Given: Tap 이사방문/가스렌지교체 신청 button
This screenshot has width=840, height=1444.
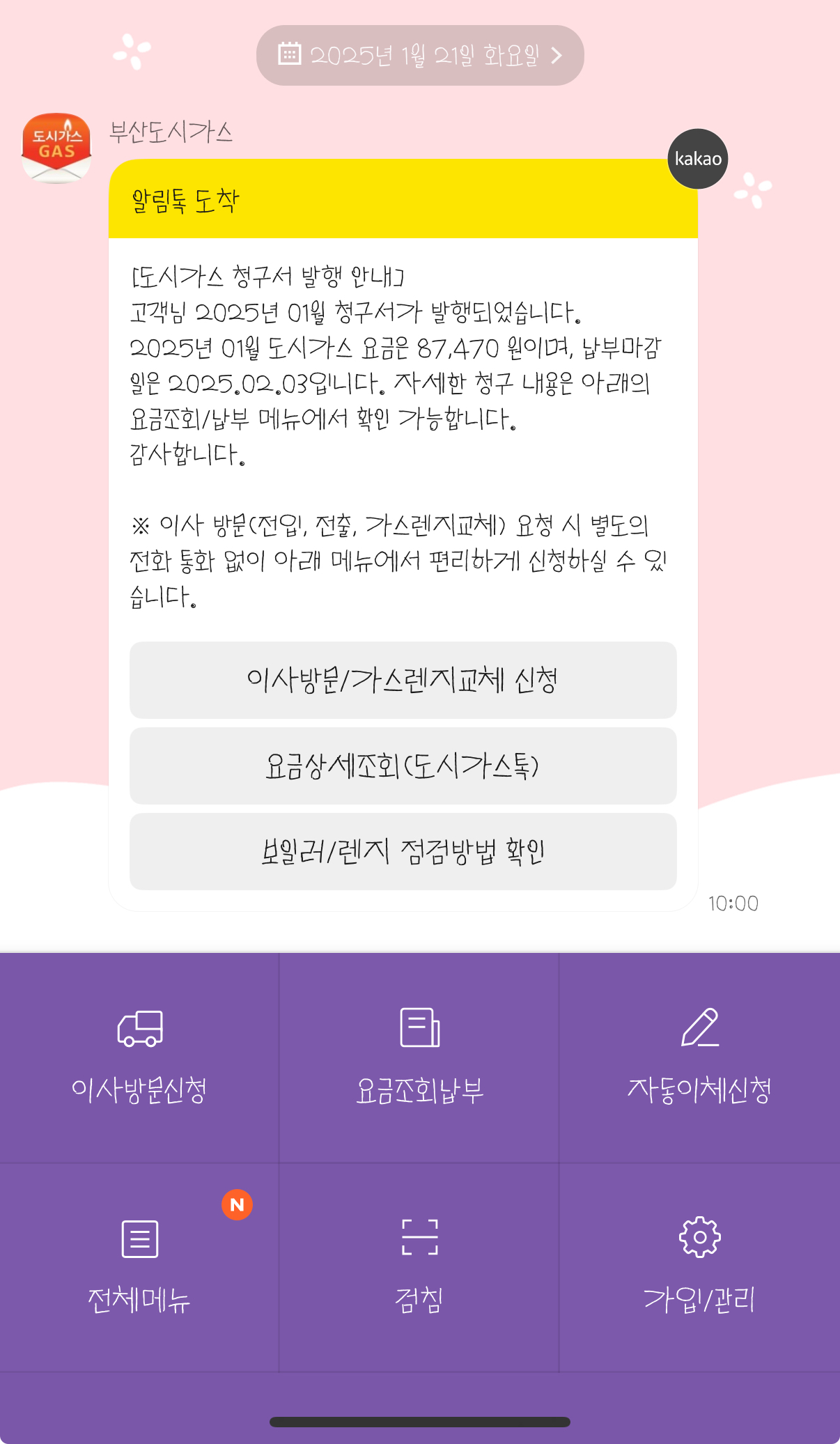Looking at the screenshot, I should click(403, 681).
